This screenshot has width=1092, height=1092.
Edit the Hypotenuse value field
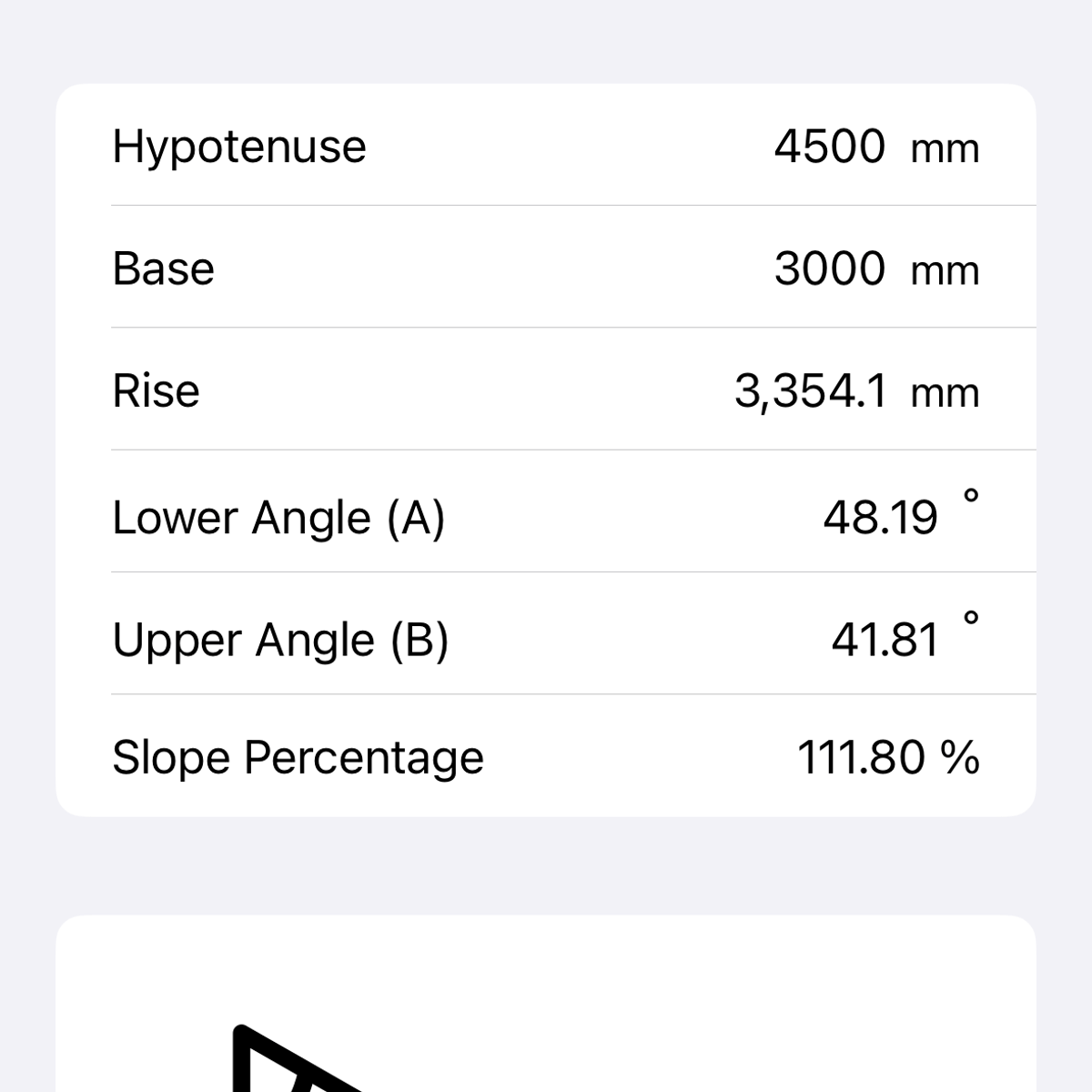(x=829, y=147)
